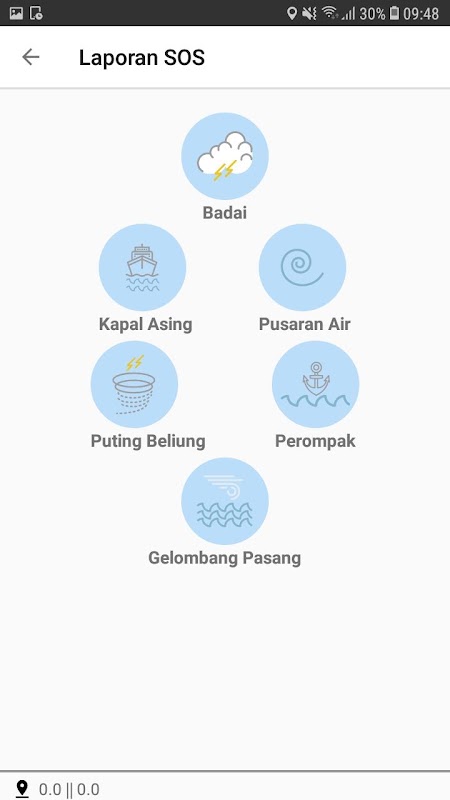Go back from Laporan SOS
The image size is (450, 800).
(31, 57)
